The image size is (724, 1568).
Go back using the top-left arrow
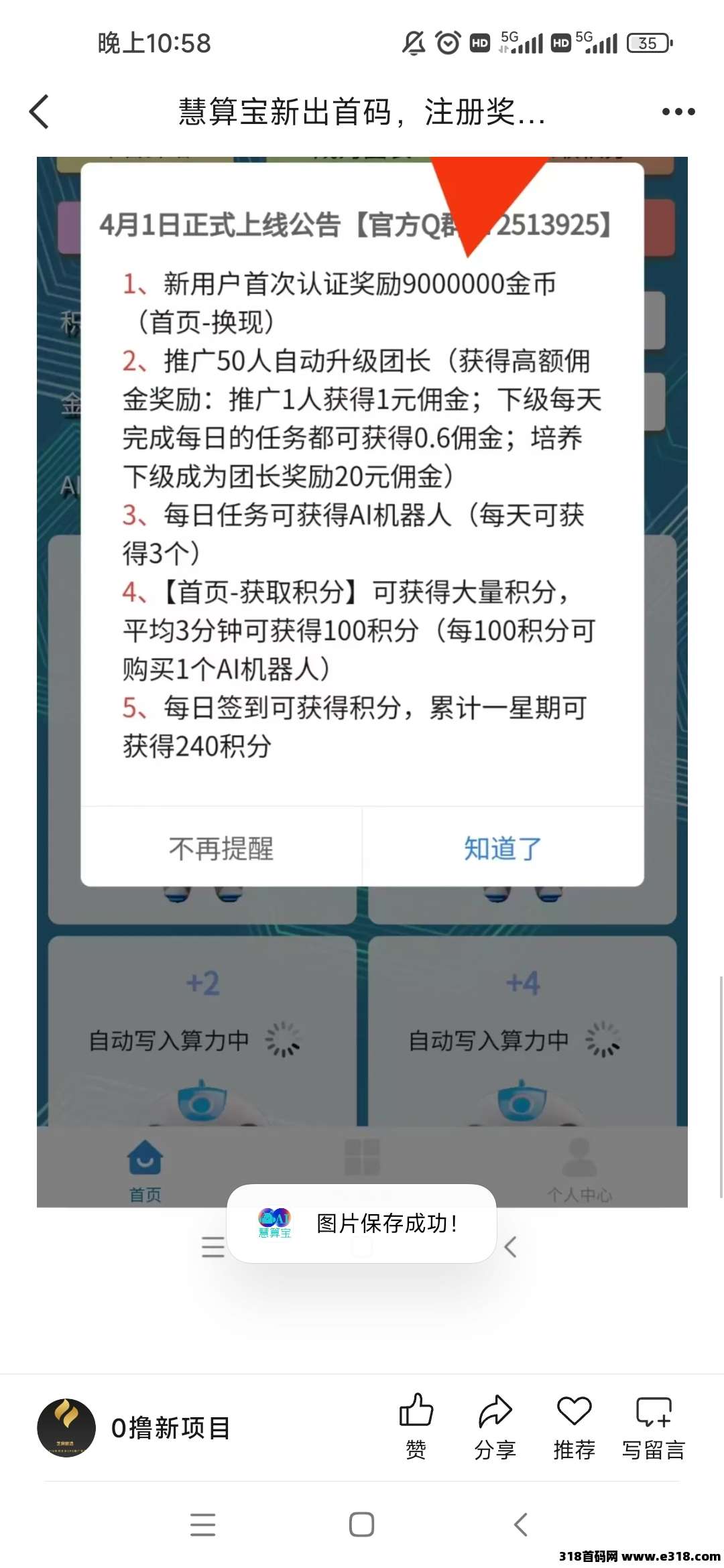pyautogui.click(x=40, y=111)
